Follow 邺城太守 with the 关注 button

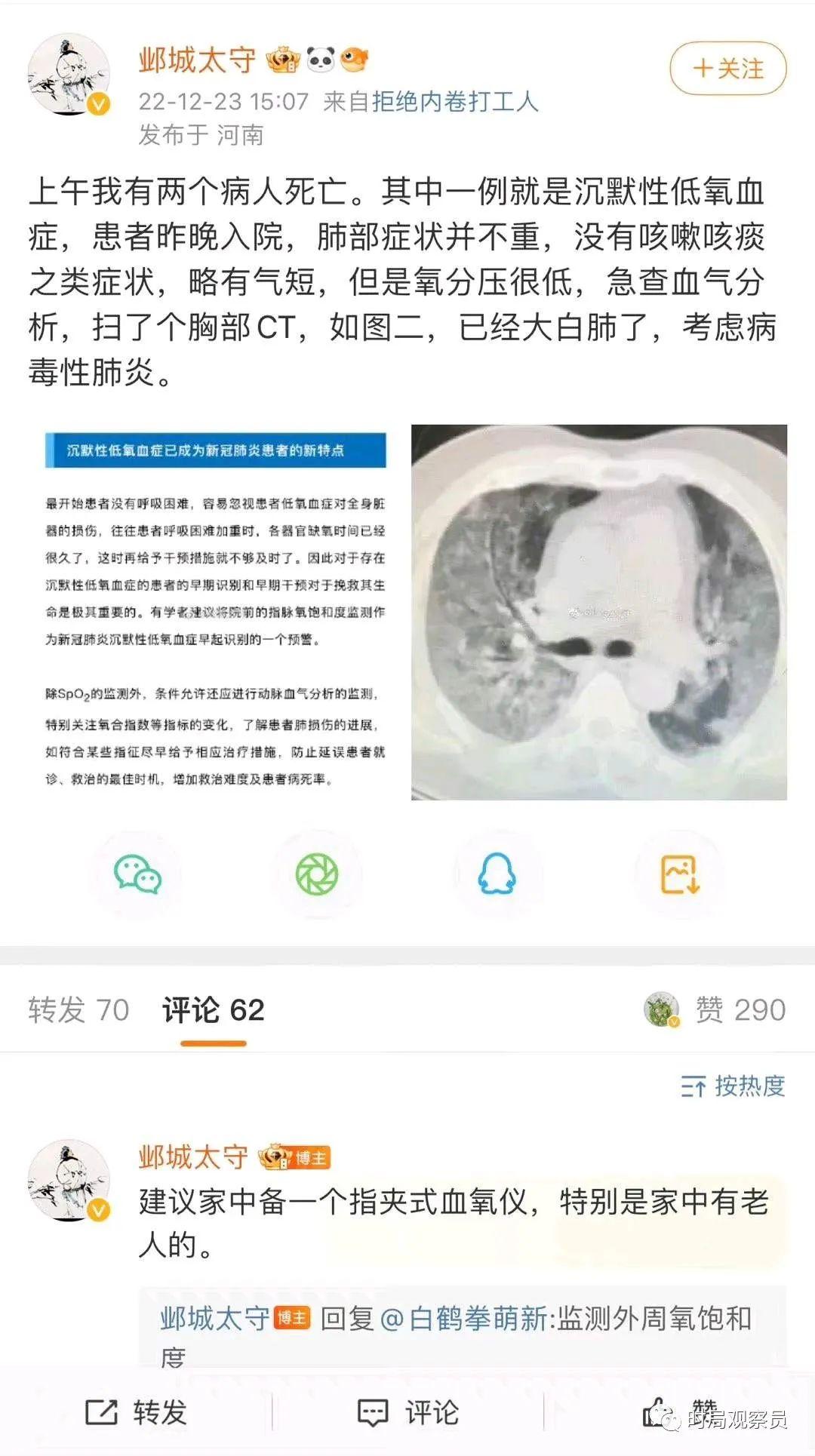click(728, 69)
